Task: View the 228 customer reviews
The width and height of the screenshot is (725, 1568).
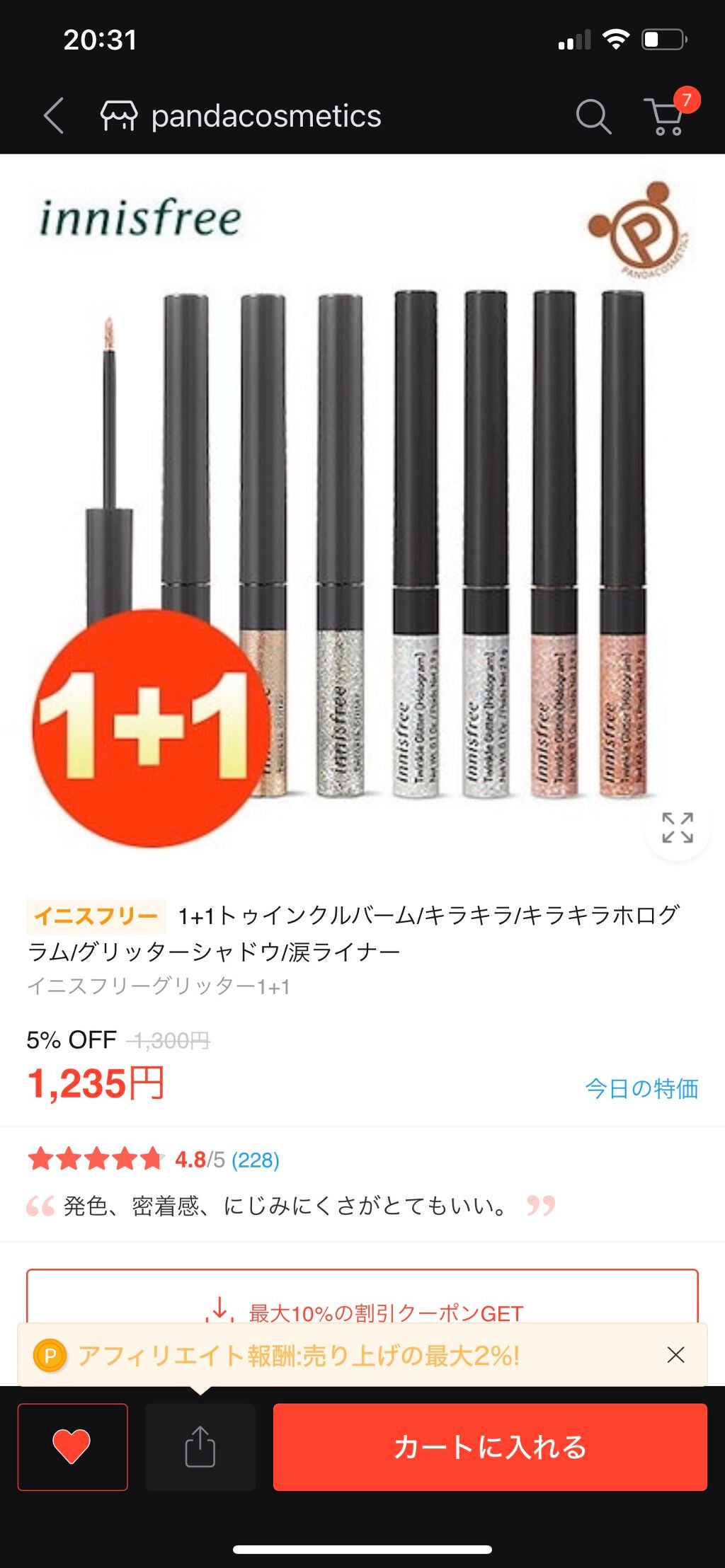Action: [255, 1160]
